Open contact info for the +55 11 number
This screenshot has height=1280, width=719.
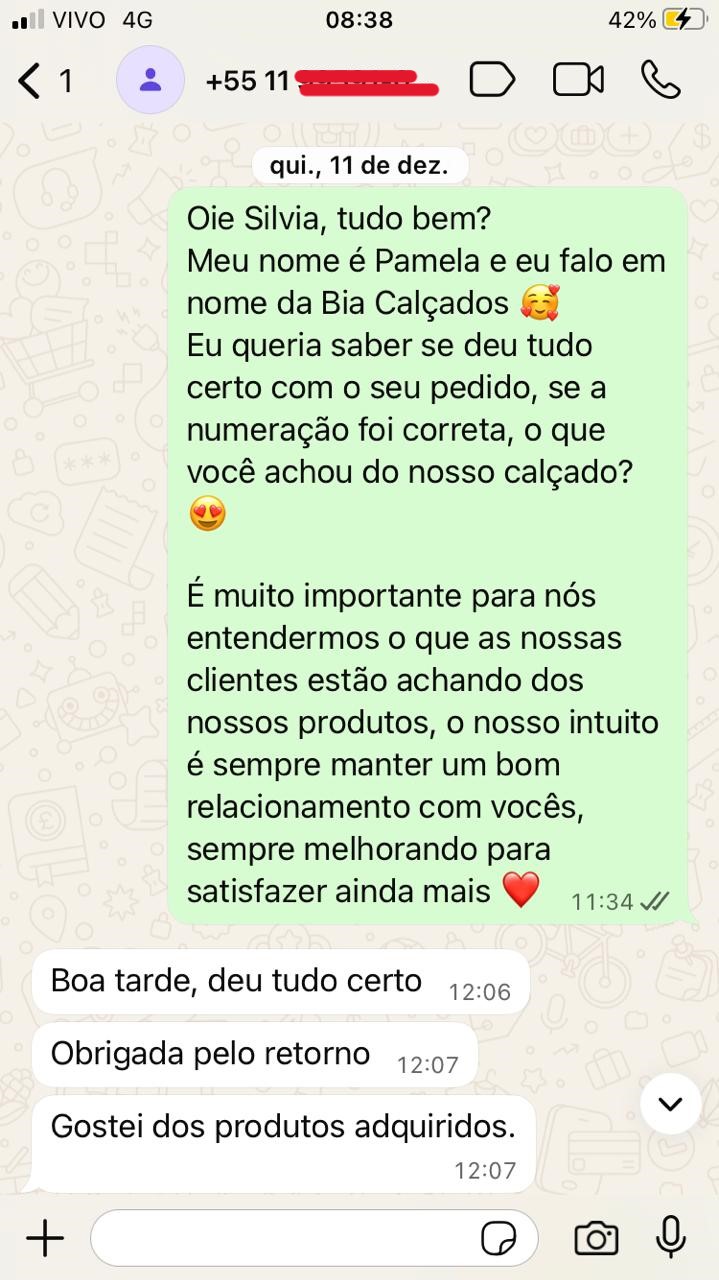pyautogui.click(x=321, y=81)
